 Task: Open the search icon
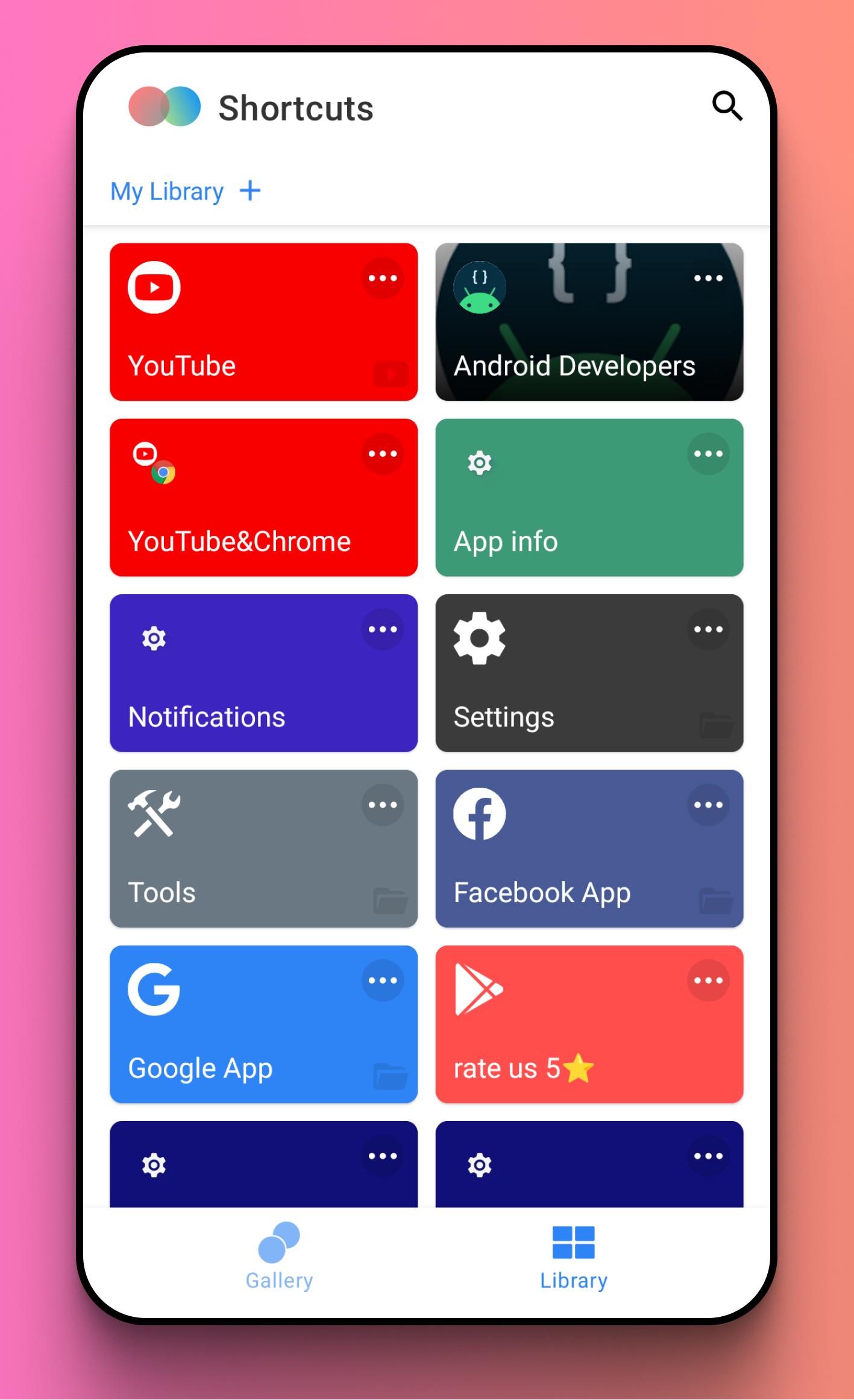(x=727, y=107)
